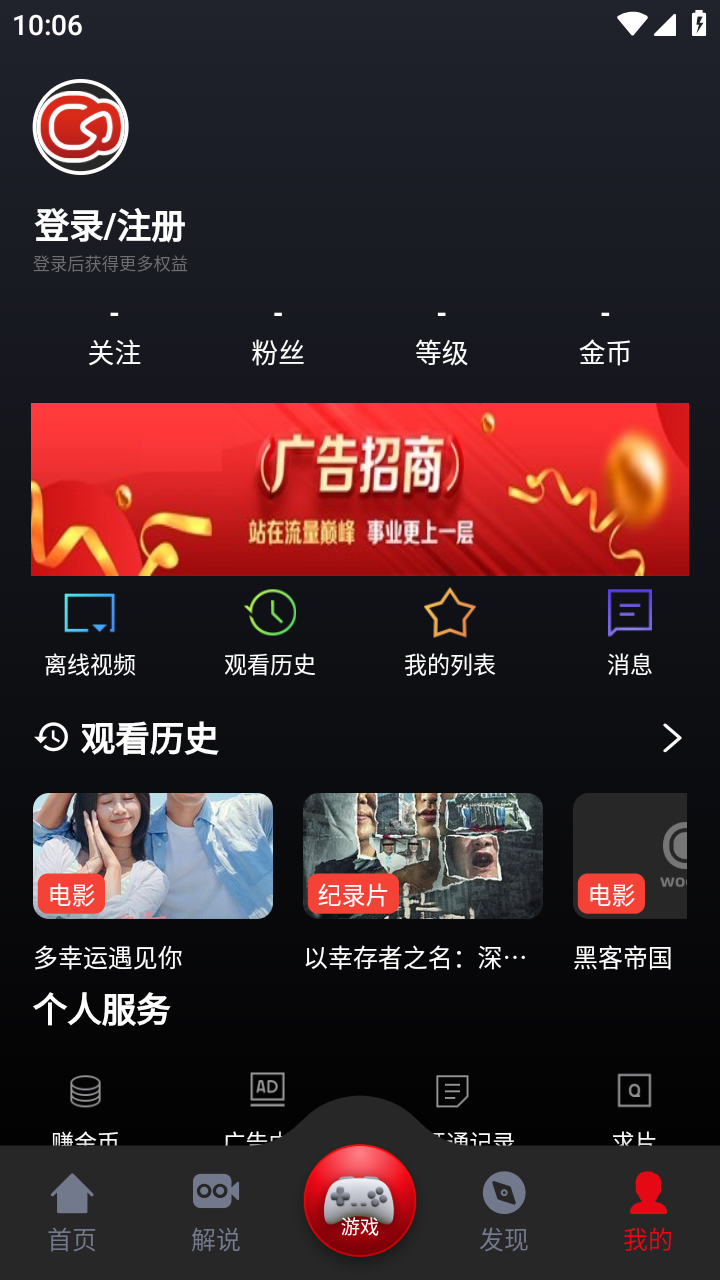The width and height of the screenshot is (720, 1280).
Task: Switch to the 发现 discover tab
Action: click(x=504, y=1212)
